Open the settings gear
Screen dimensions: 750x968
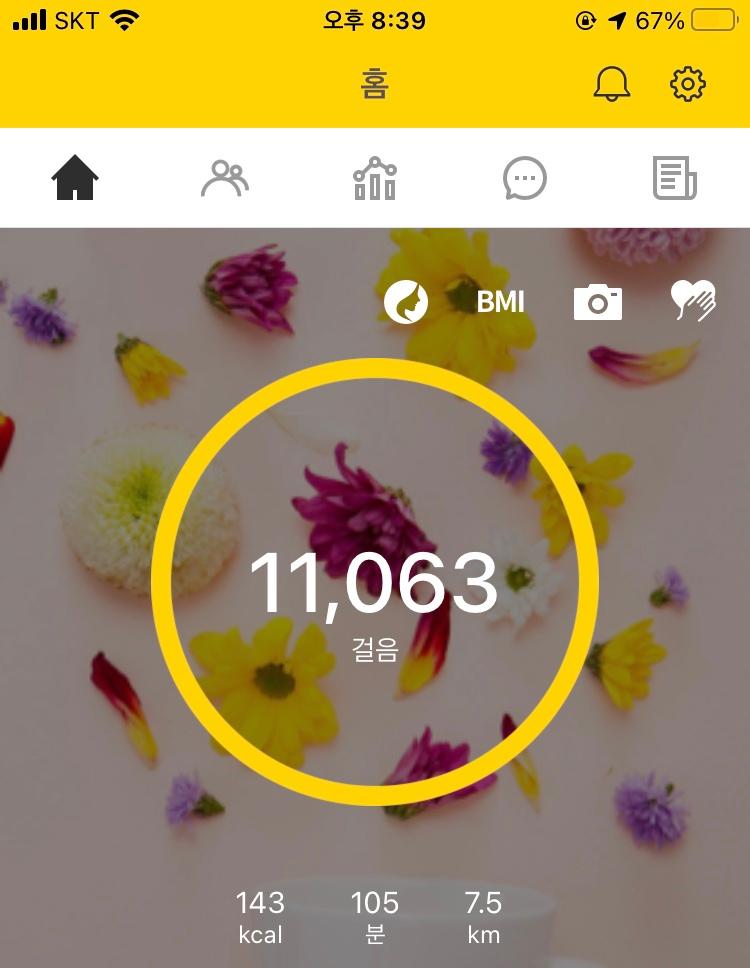click(687, 84)
